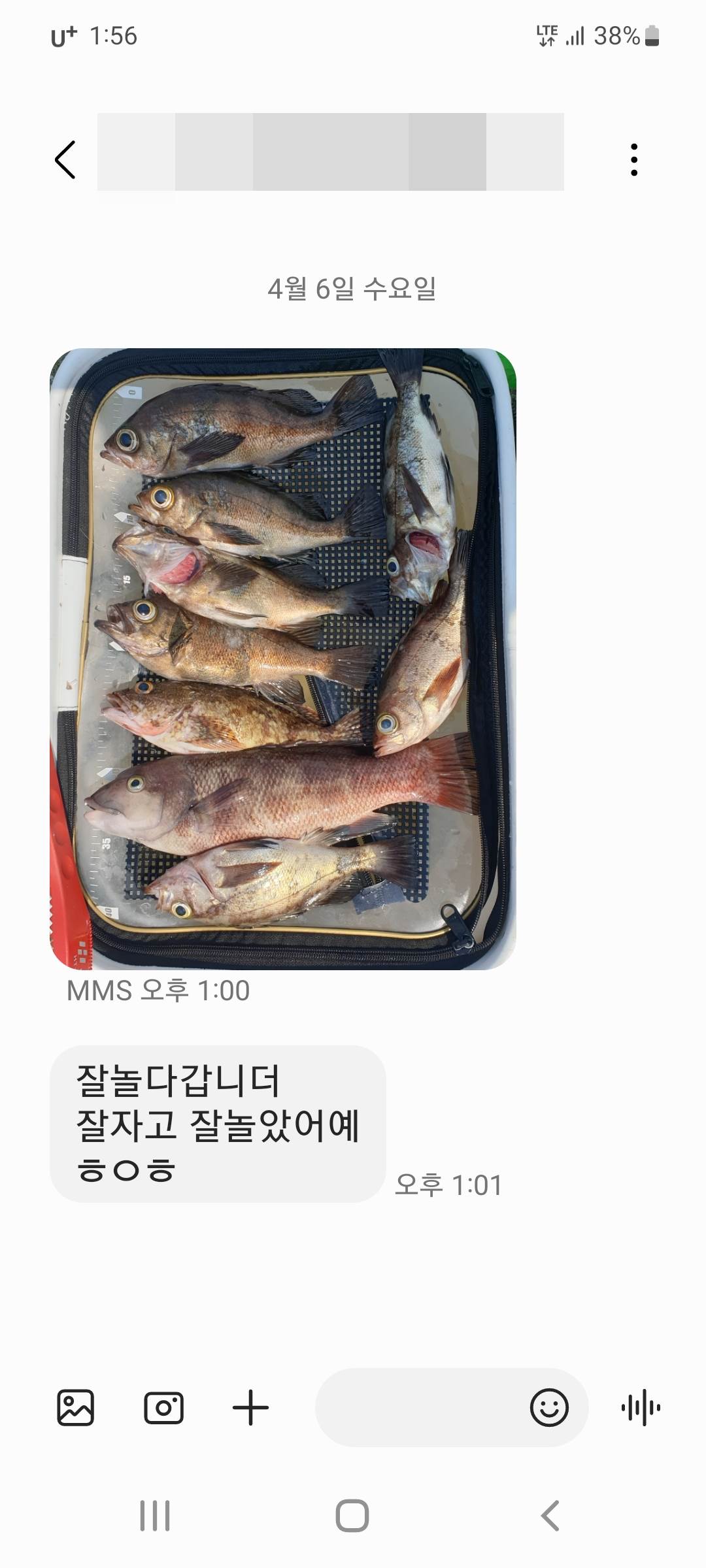Open the received fish photo
706x1568 pixels.
283,659
